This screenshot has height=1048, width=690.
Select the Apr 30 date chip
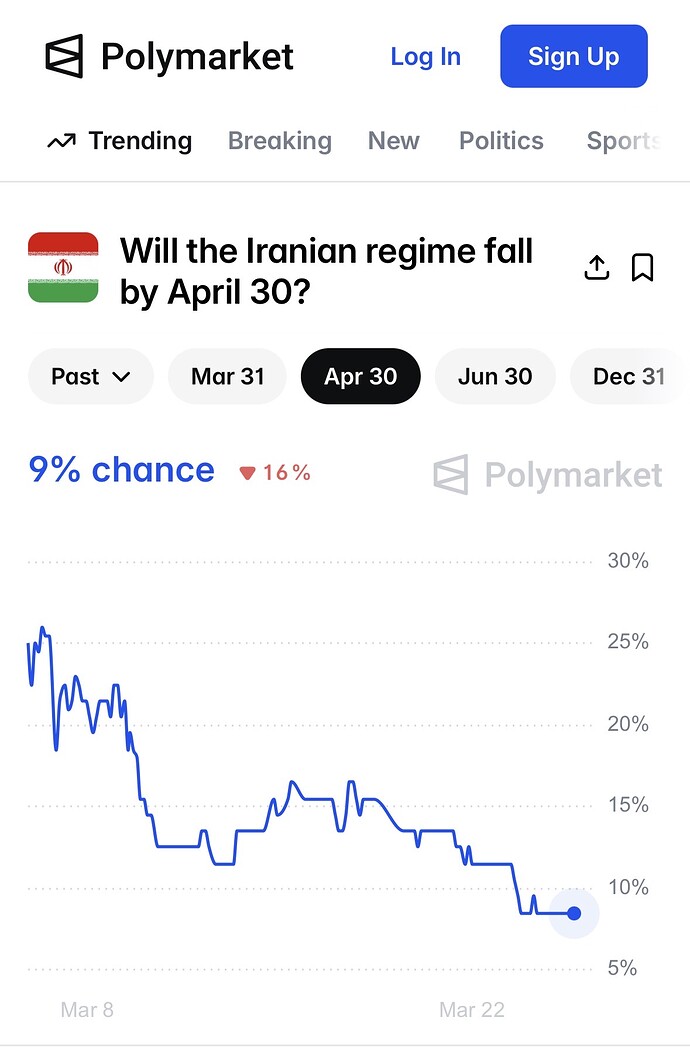pyautogui.click(x=360, y=377)
